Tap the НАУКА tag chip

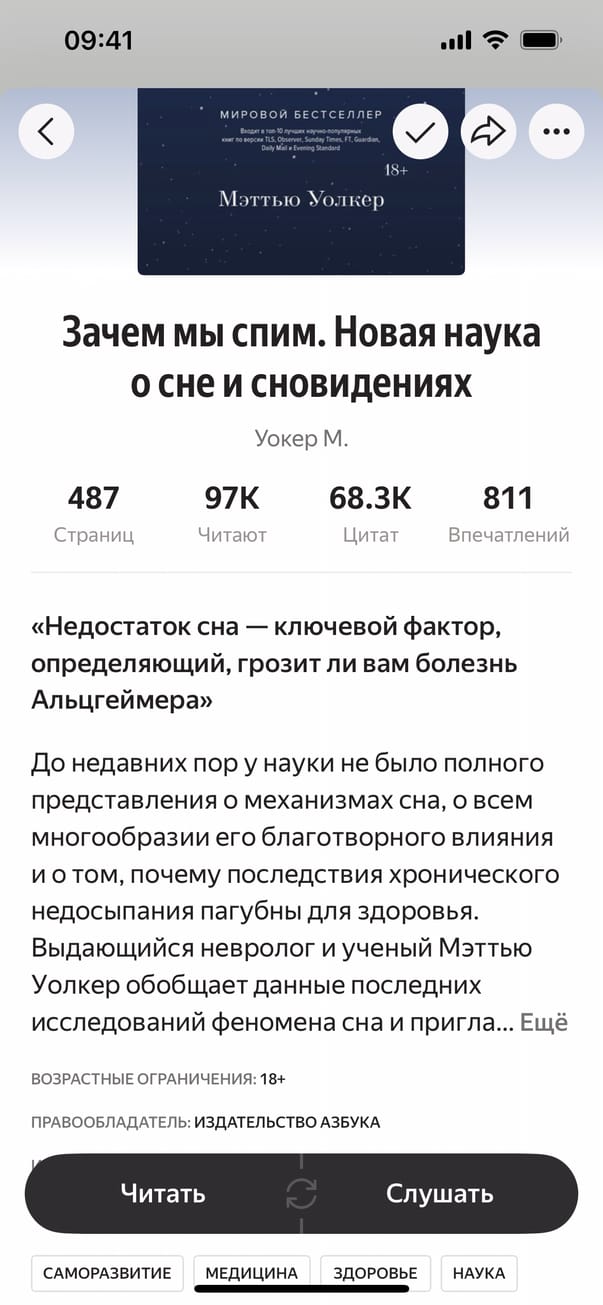pos(479,1273)
